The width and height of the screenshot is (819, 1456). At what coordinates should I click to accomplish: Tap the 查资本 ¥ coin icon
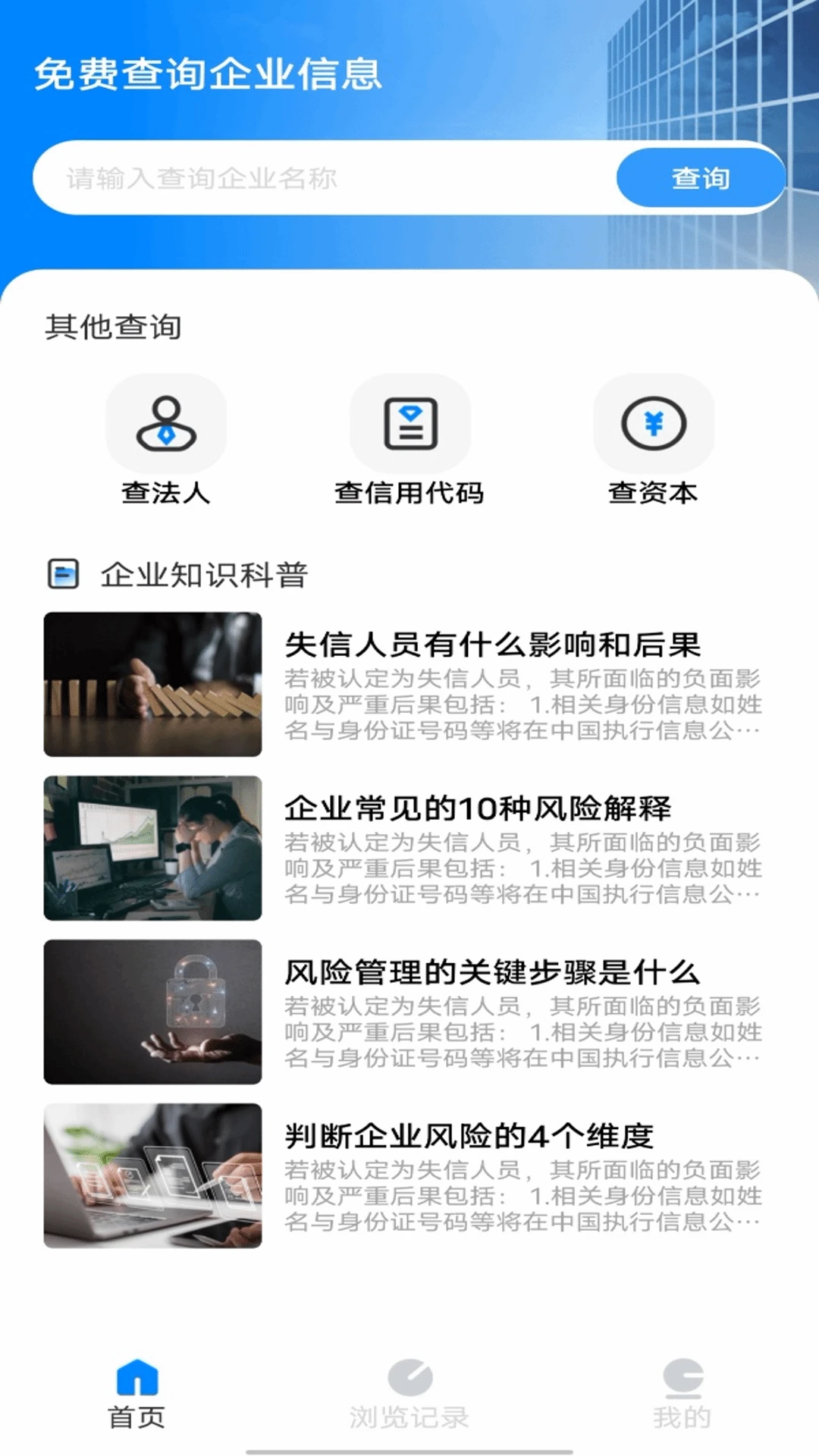click(x=655, y=425)
